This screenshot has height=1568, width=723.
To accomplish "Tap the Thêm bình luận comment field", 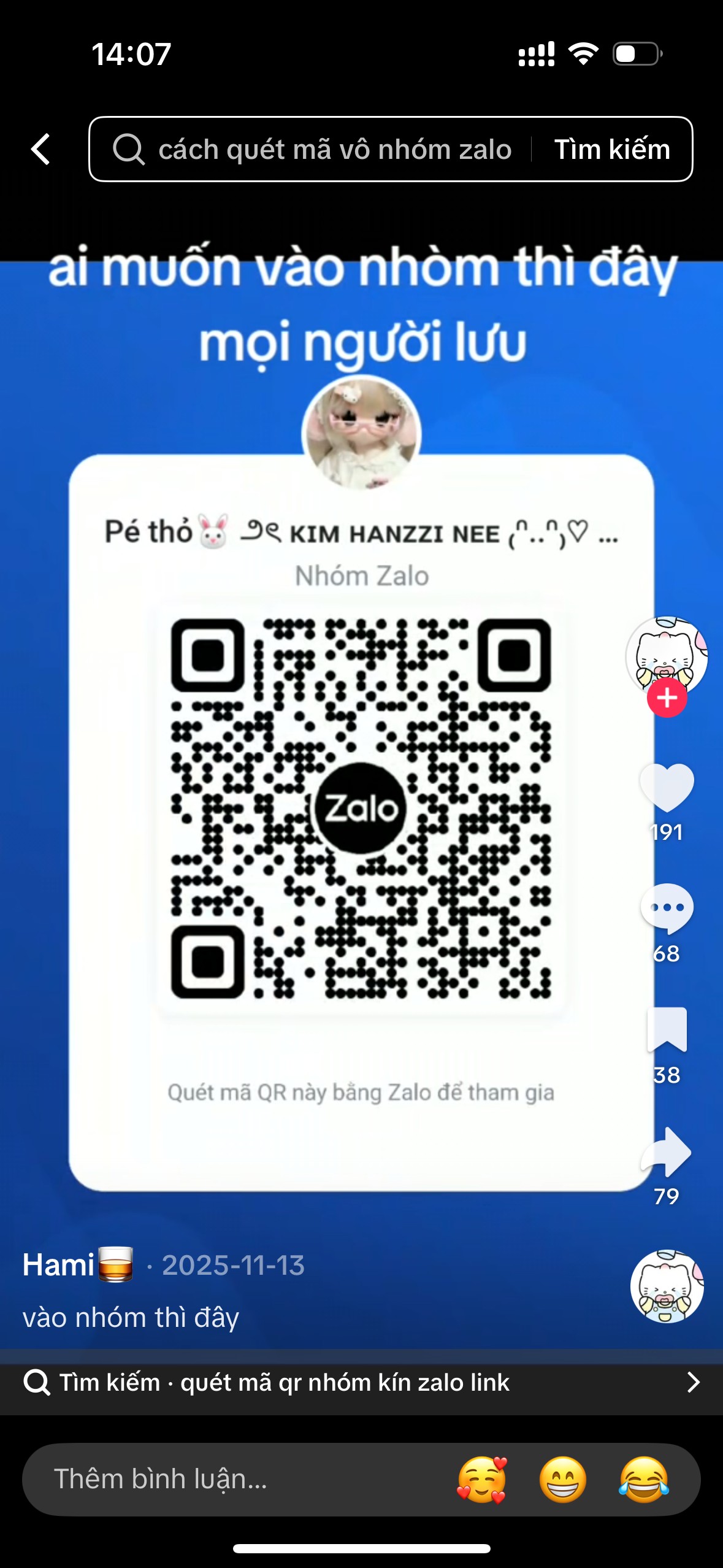I will click(x=233, y=1479).
